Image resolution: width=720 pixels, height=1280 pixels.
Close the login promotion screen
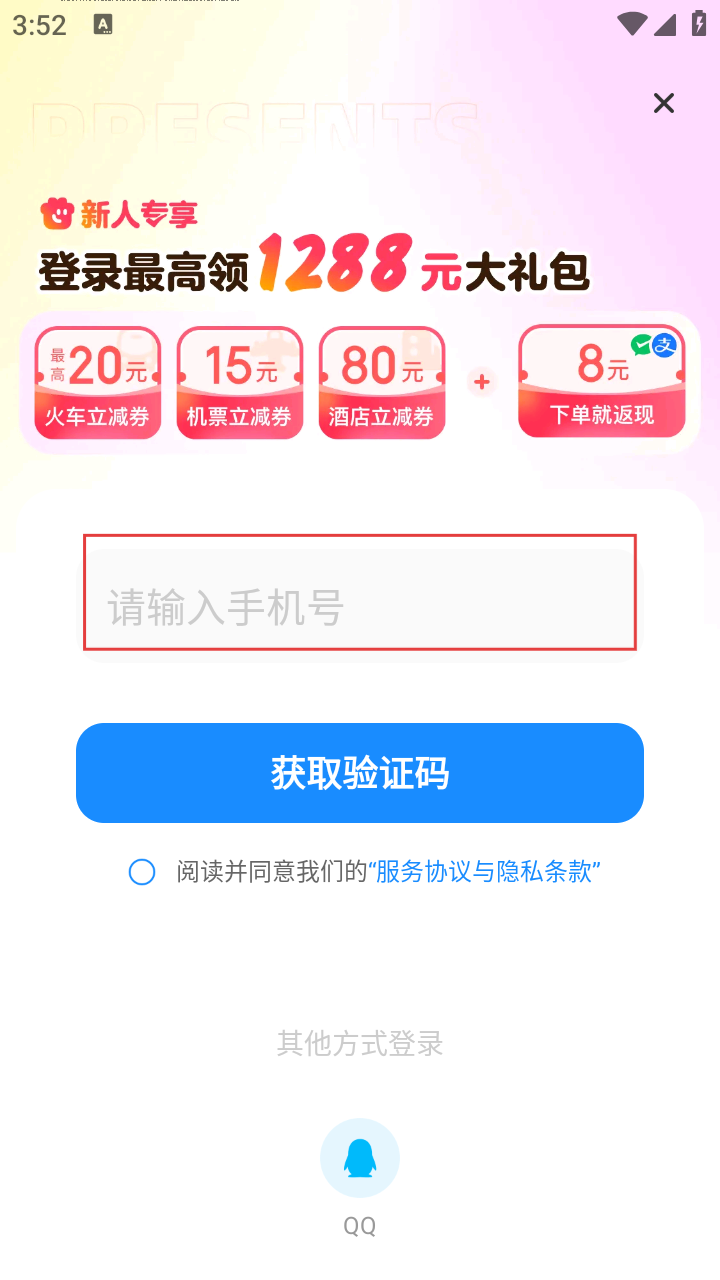coord(663,103)
